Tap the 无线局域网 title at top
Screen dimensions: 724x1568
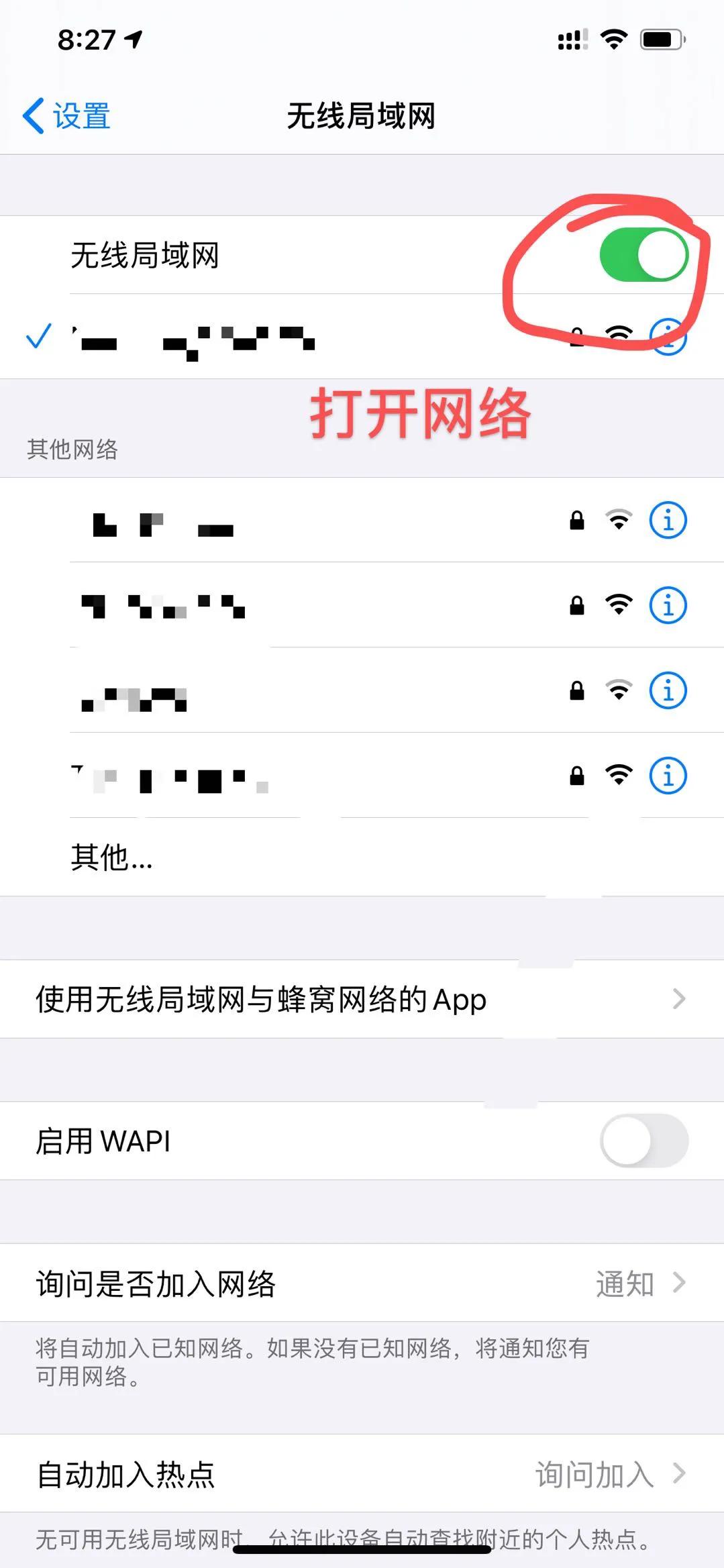click(x=362, y=115)
